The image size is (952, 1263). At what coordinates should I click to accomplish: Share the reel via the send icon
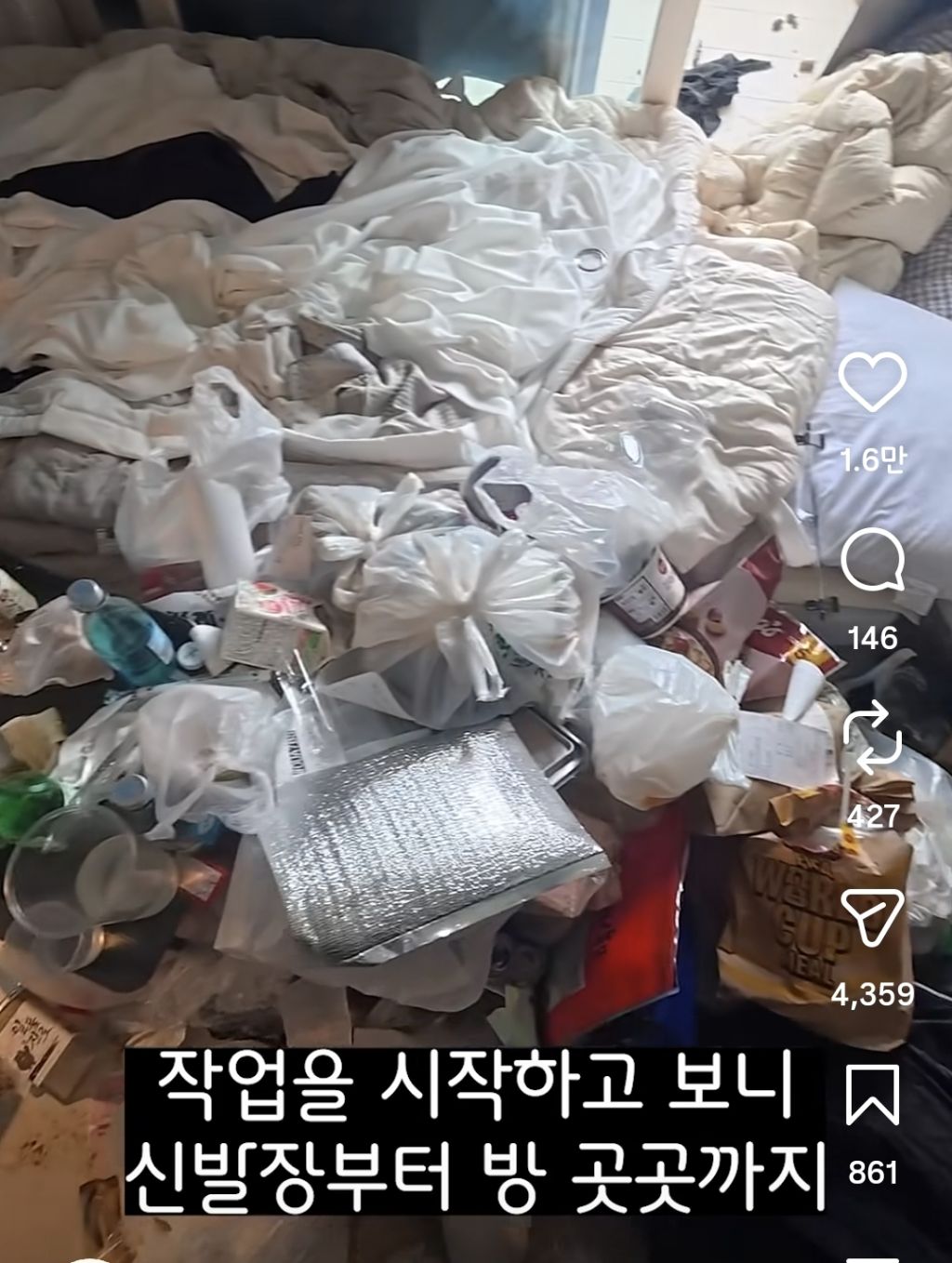(x=872, y=918)
